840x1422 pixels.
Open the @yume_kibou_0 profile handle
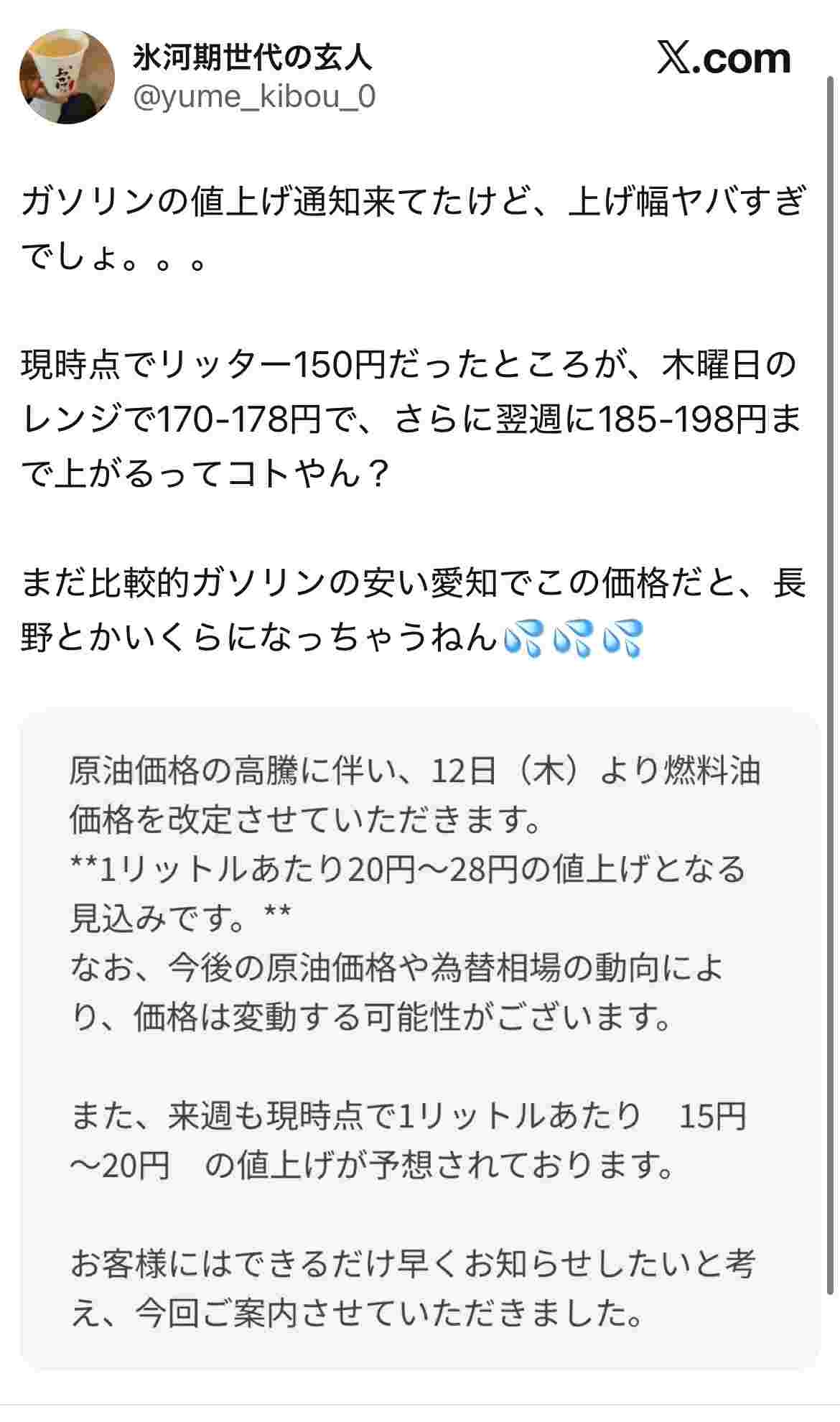coord(254,97)
